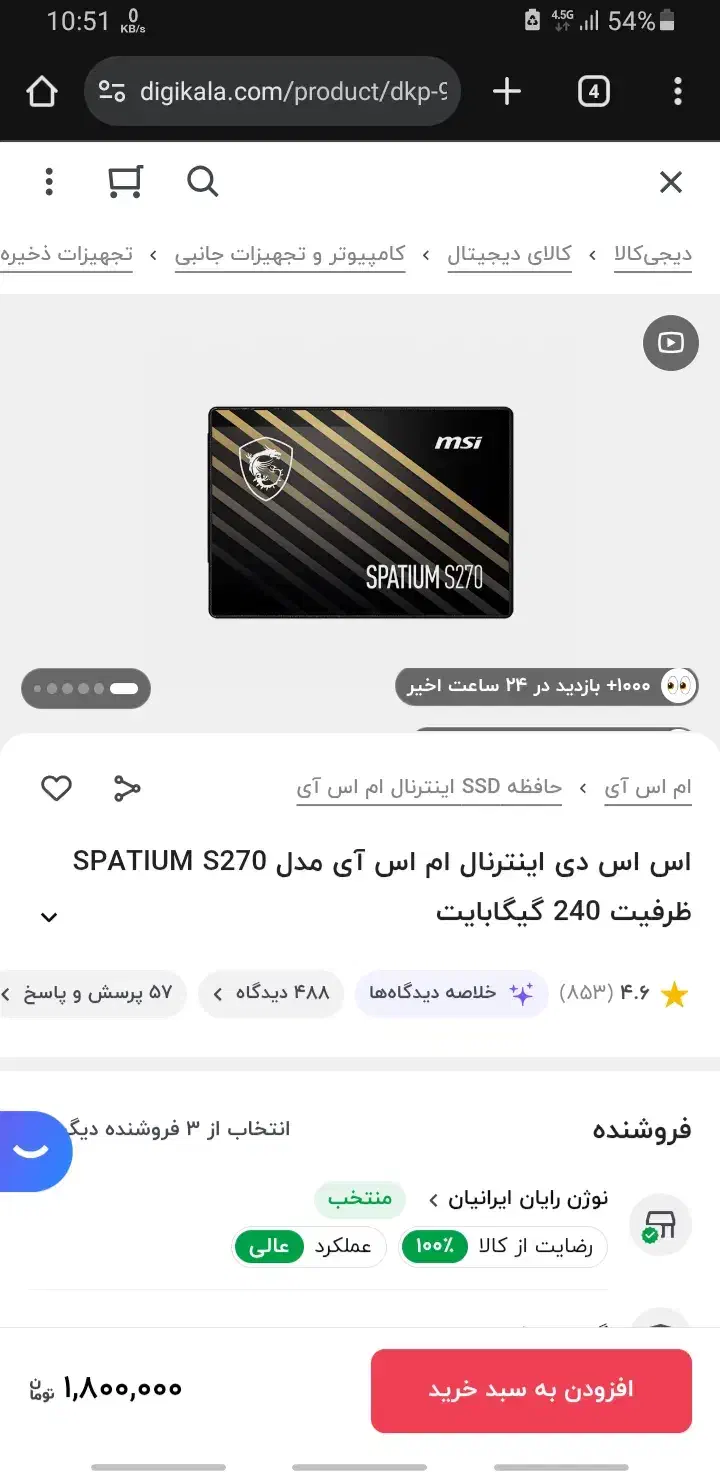Add product to favorites with heart icon
The width and height of the screenshot is (720, 1480).
pos(56,788)
